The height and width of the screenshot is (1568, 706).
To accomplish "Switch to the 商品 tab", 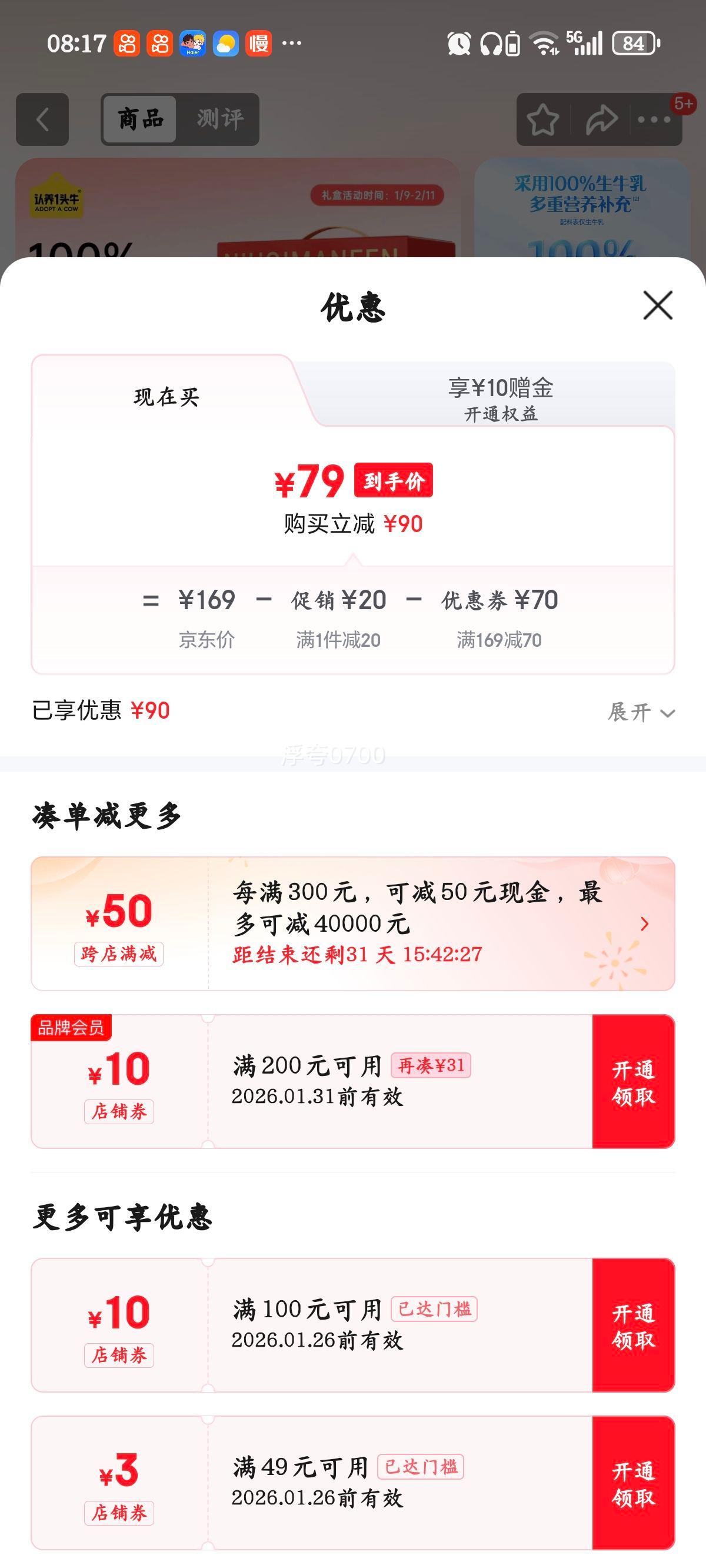I will click(139, 119).
